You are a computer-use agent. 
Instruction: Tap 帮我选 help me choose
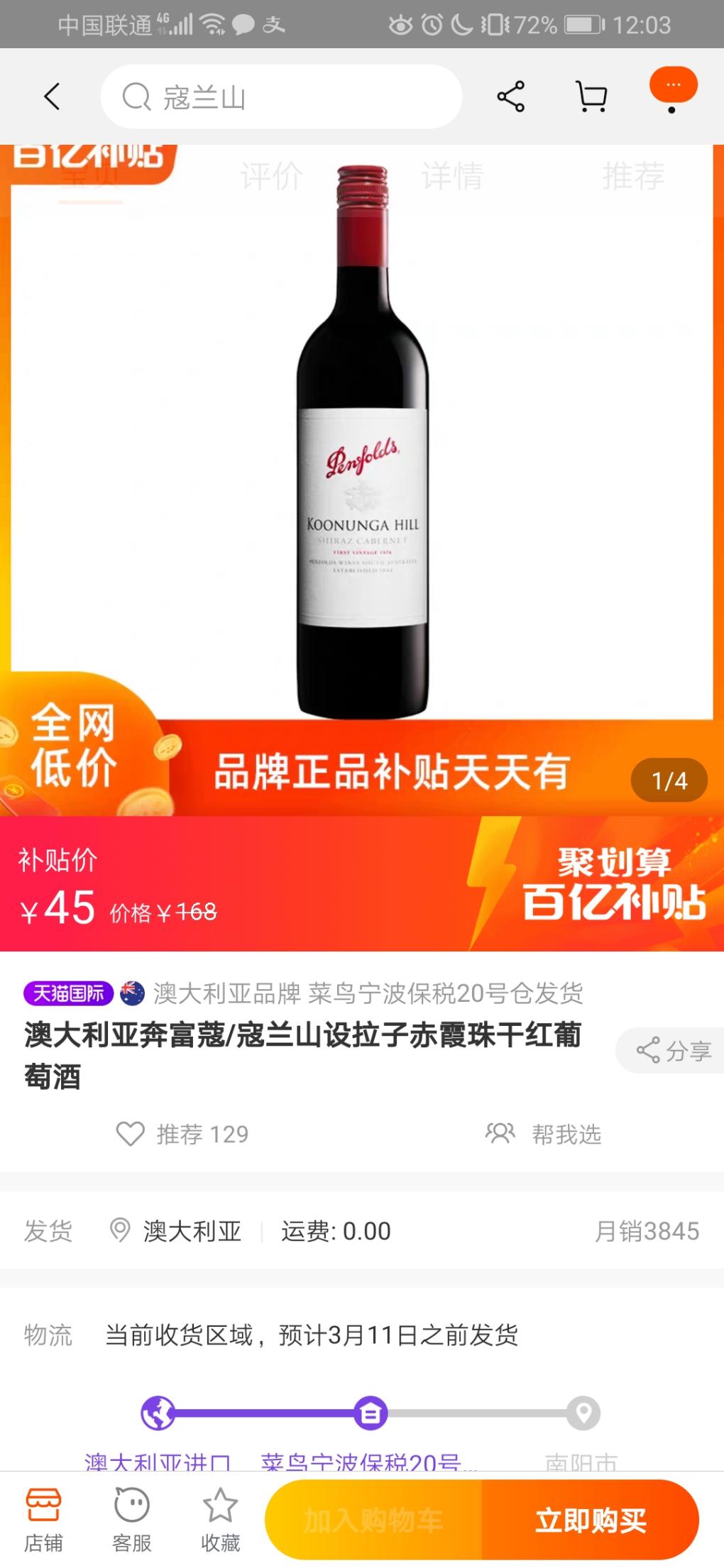(544, 1134)
